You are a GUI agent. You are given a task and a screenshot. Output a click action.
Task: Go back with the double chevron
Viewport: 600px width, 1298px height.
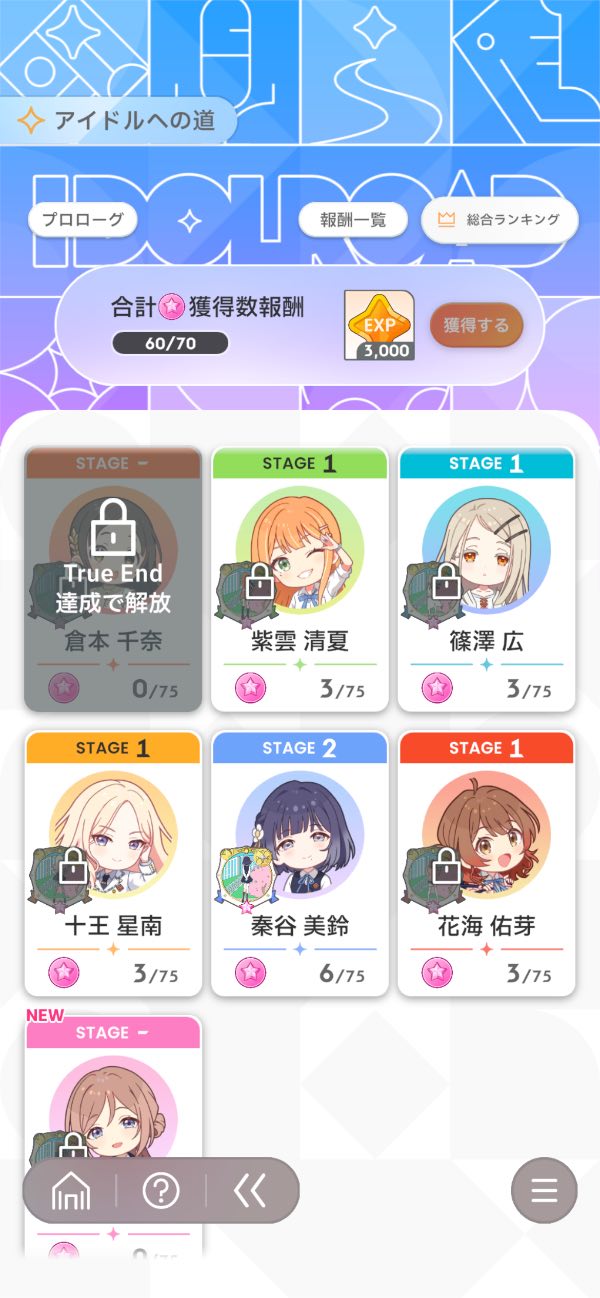(250, 1191)
